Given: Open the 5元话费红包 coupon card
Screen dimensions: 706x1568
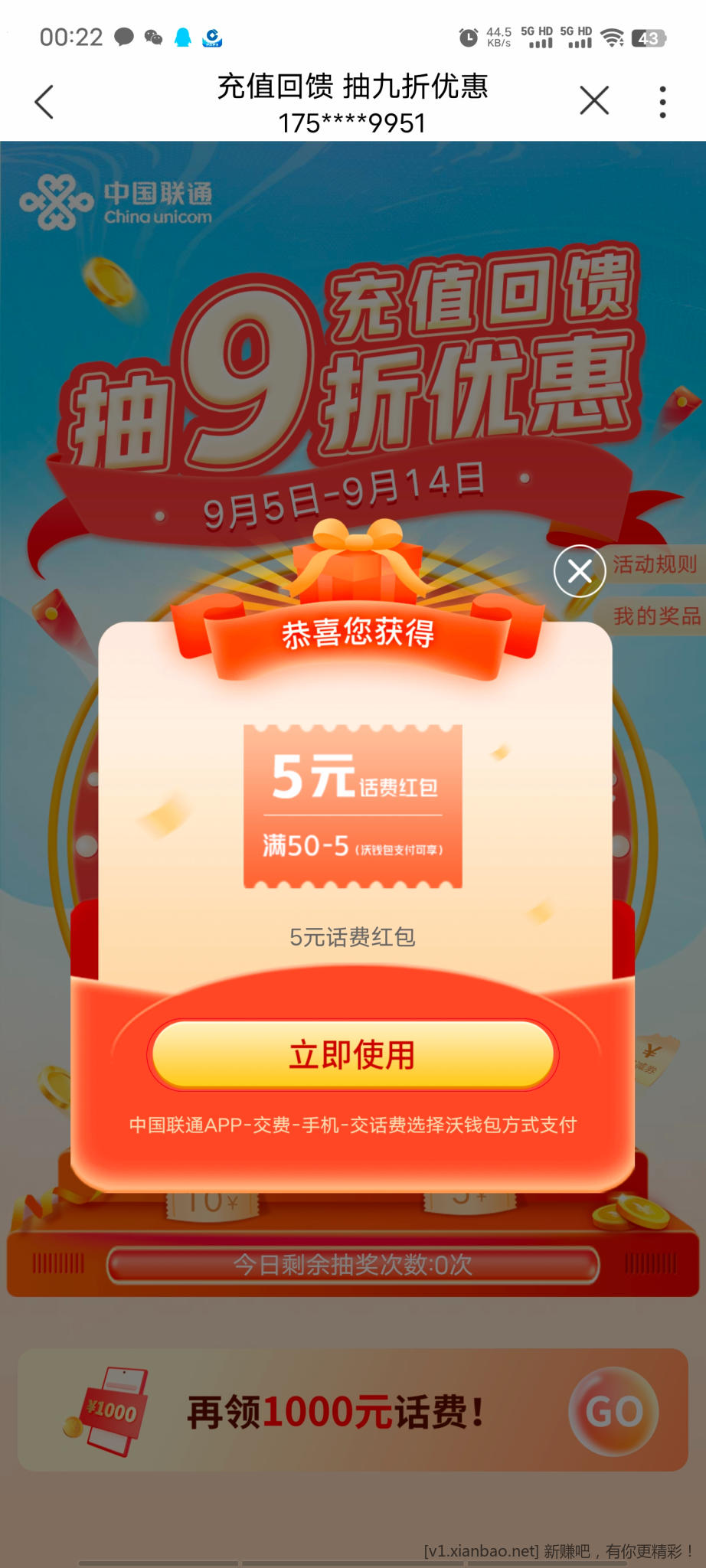Looking at the screenshot, I should [353, 806].
